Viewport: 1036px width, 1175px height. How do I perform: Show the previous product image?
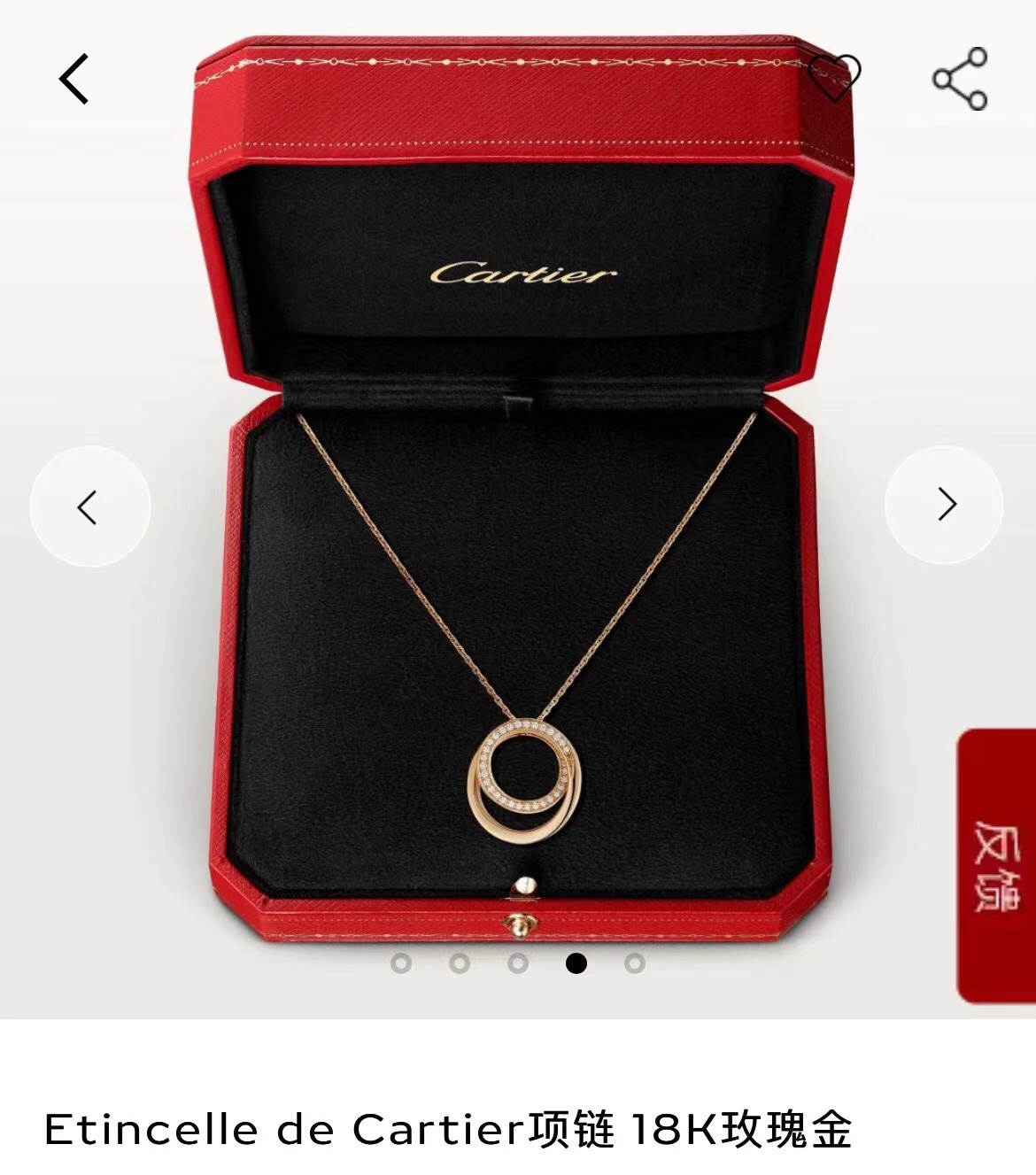[x=89, y=507]
